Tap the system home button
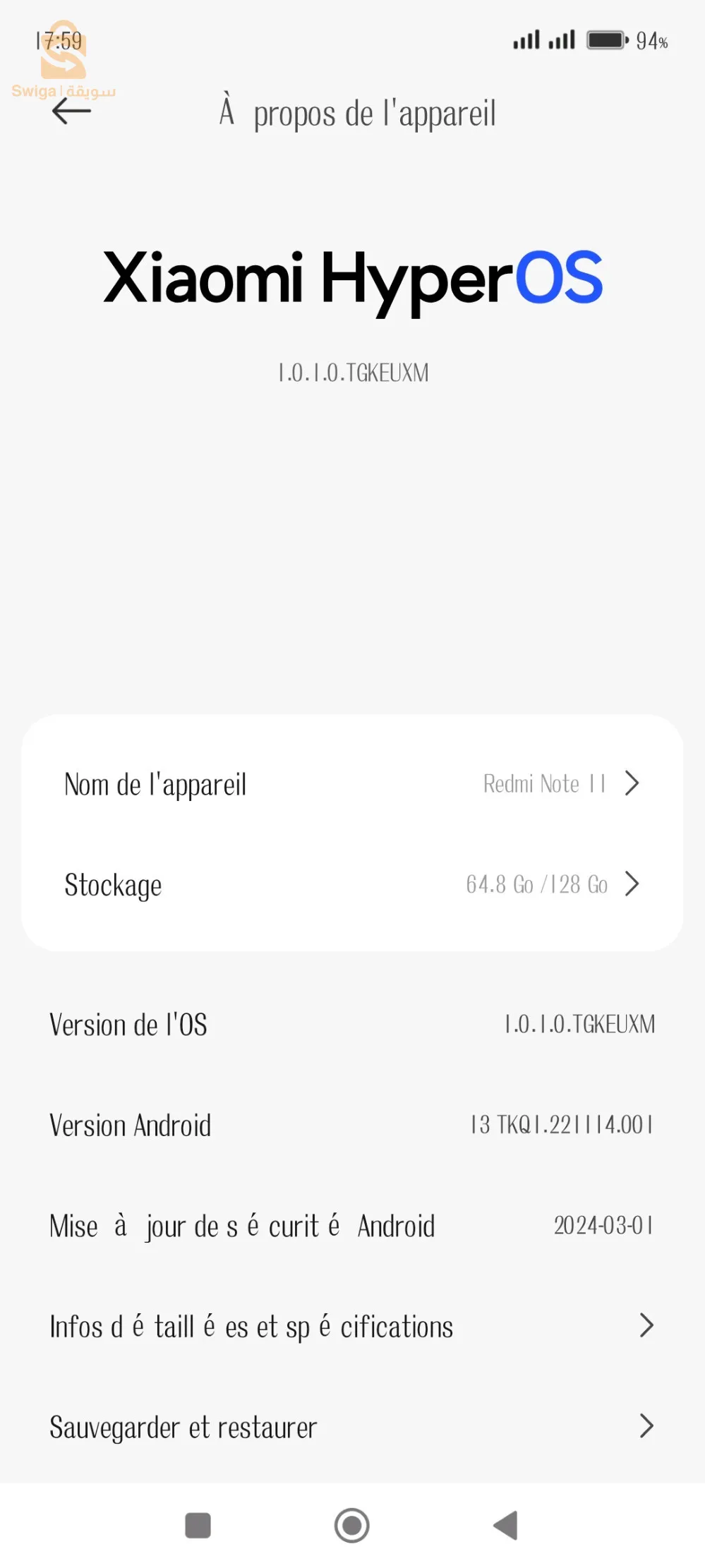Screen dimensions: 705x1568 click(352, 1525)
